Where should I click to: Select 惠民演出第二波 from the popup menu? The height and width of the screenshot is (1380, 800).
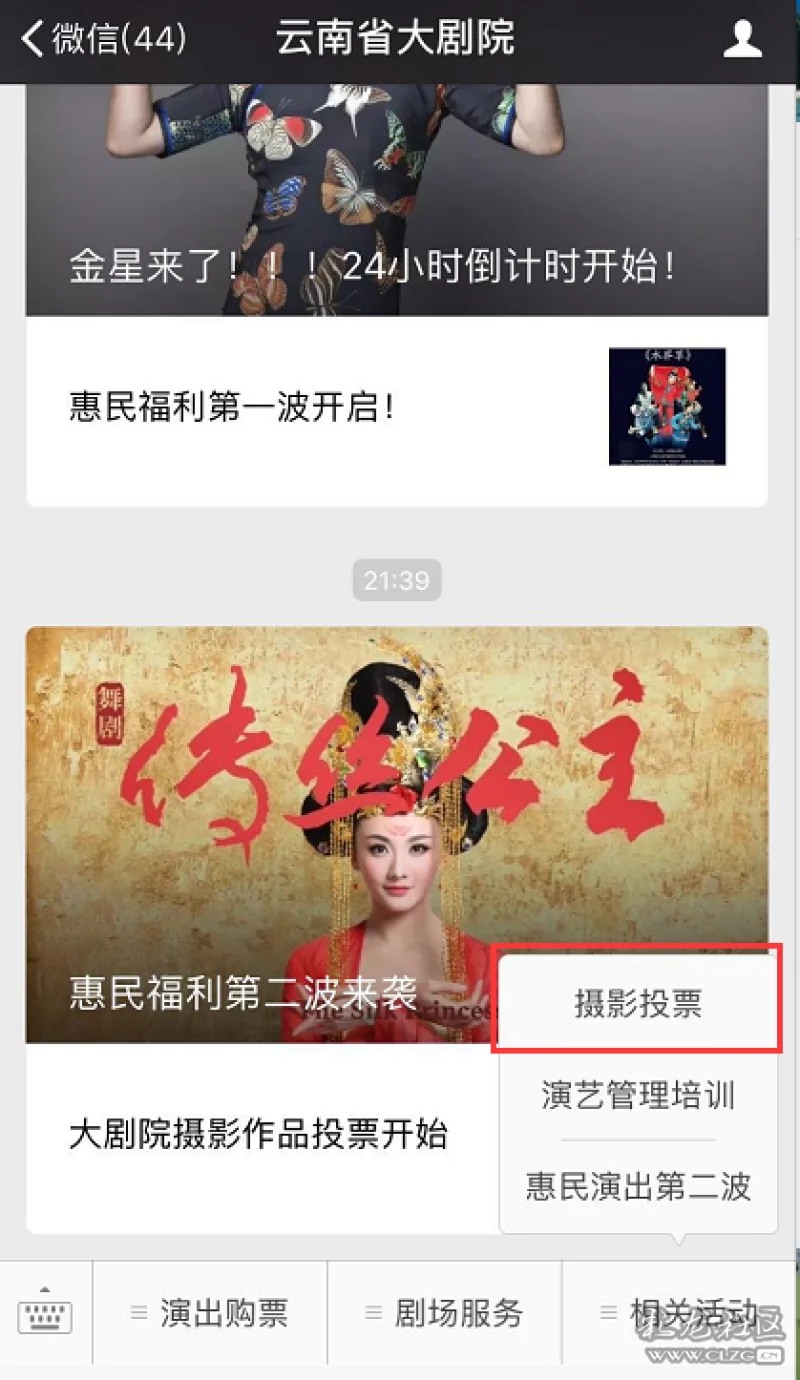tap(637, 1187)
